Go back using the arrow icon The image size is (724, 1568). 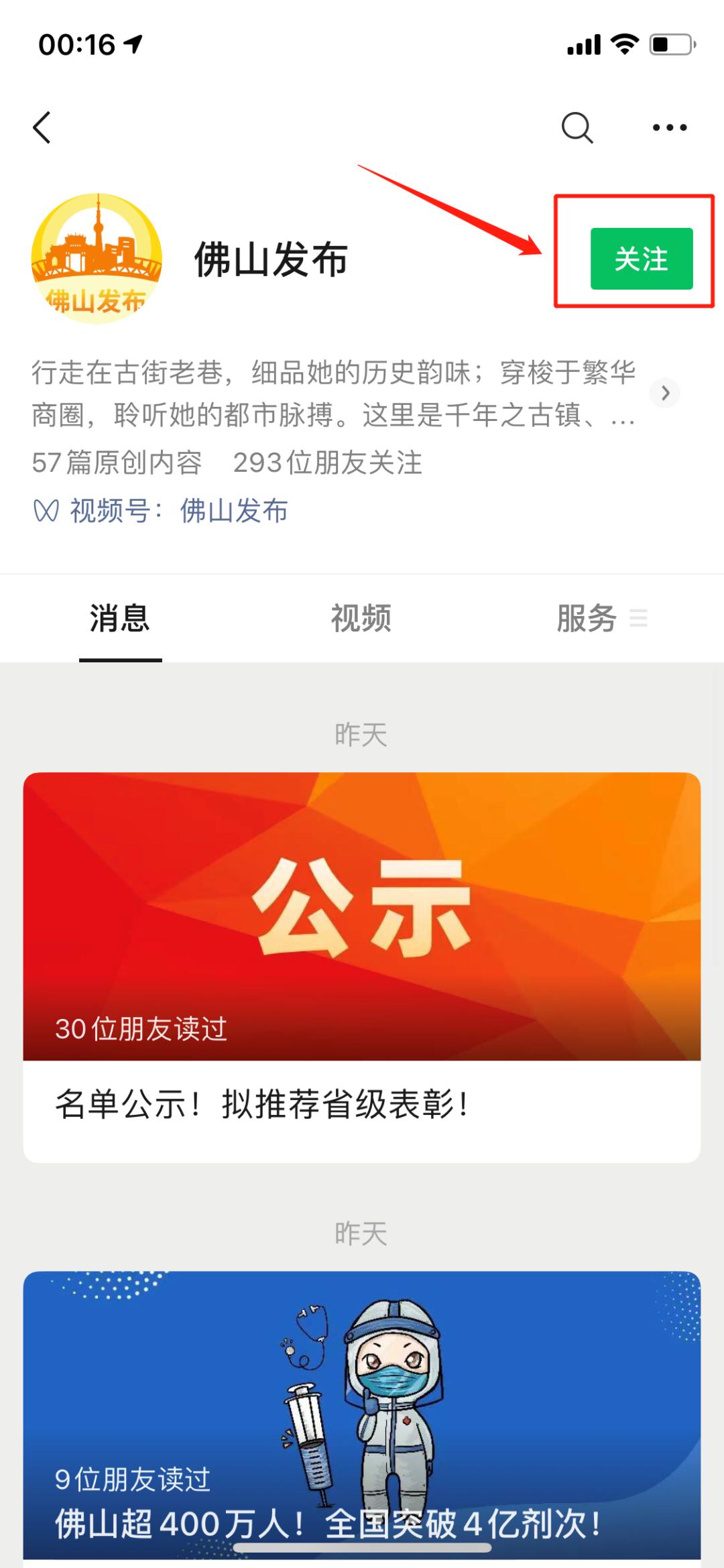pyautogui.click(x=42, y=127)
